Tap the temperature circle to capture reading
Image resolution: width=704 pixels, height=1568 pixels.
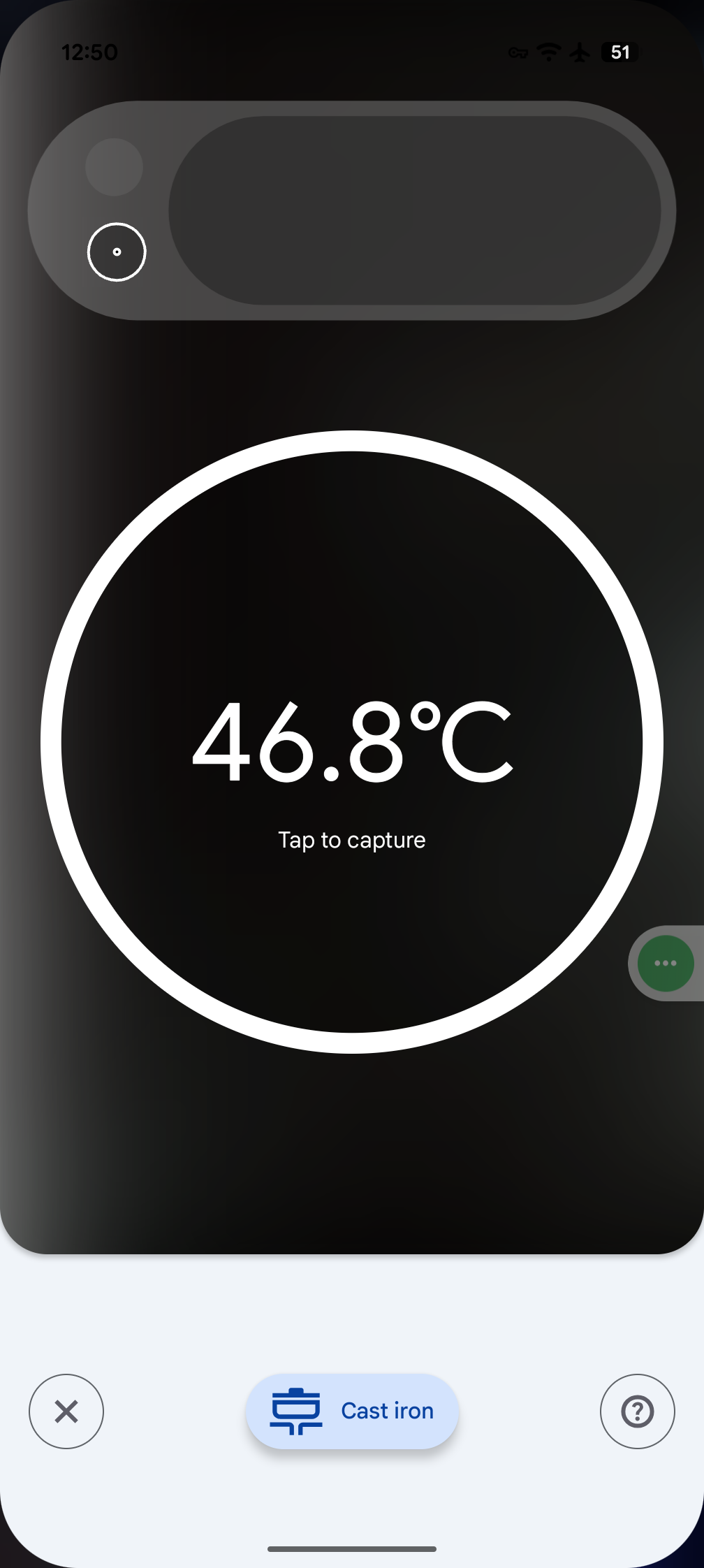[352, 742]
